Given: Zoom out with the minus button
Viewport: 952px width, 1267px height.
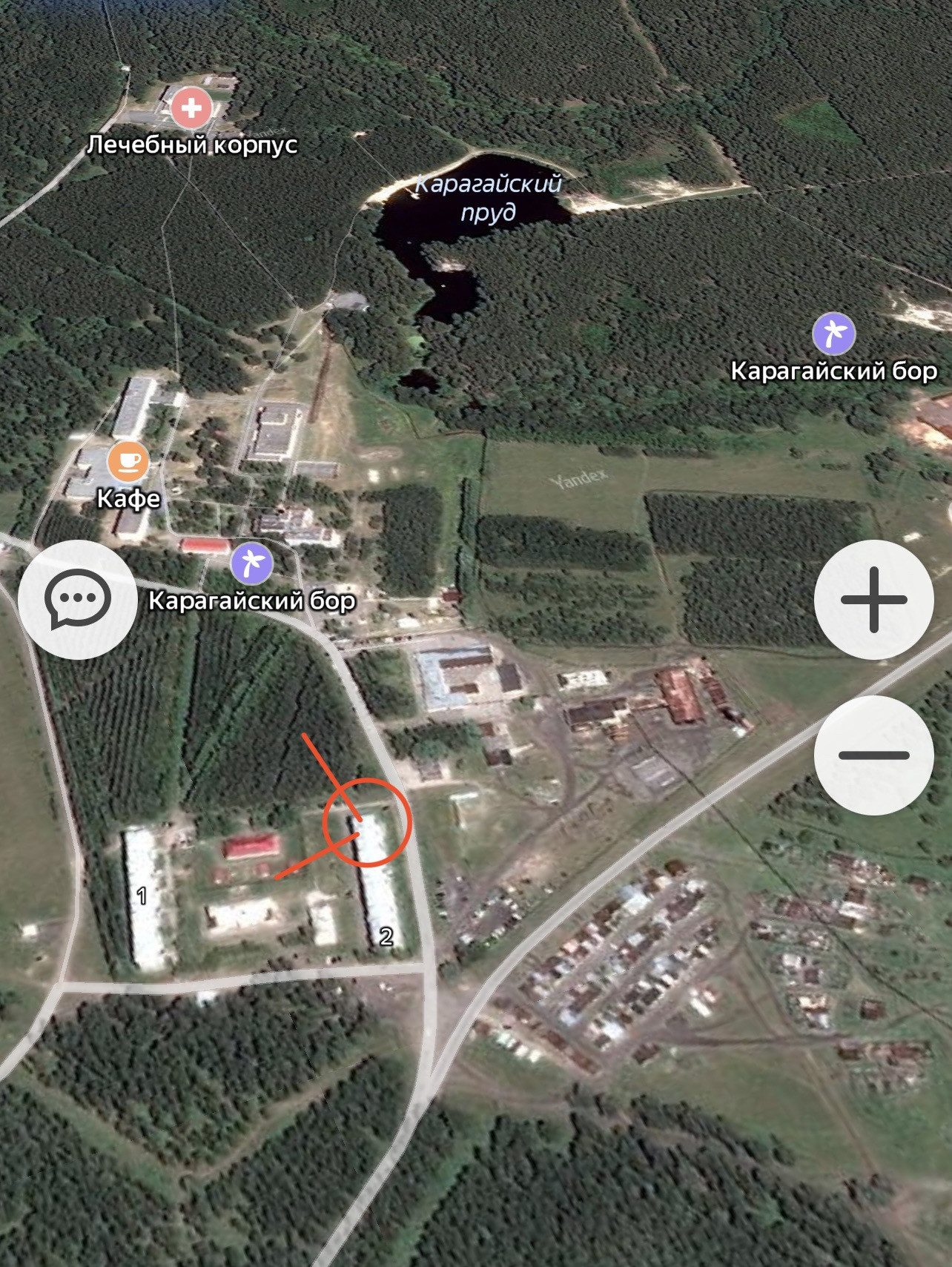Looking at the screenshot, I should pyautogui.click(x=873, y=755).
